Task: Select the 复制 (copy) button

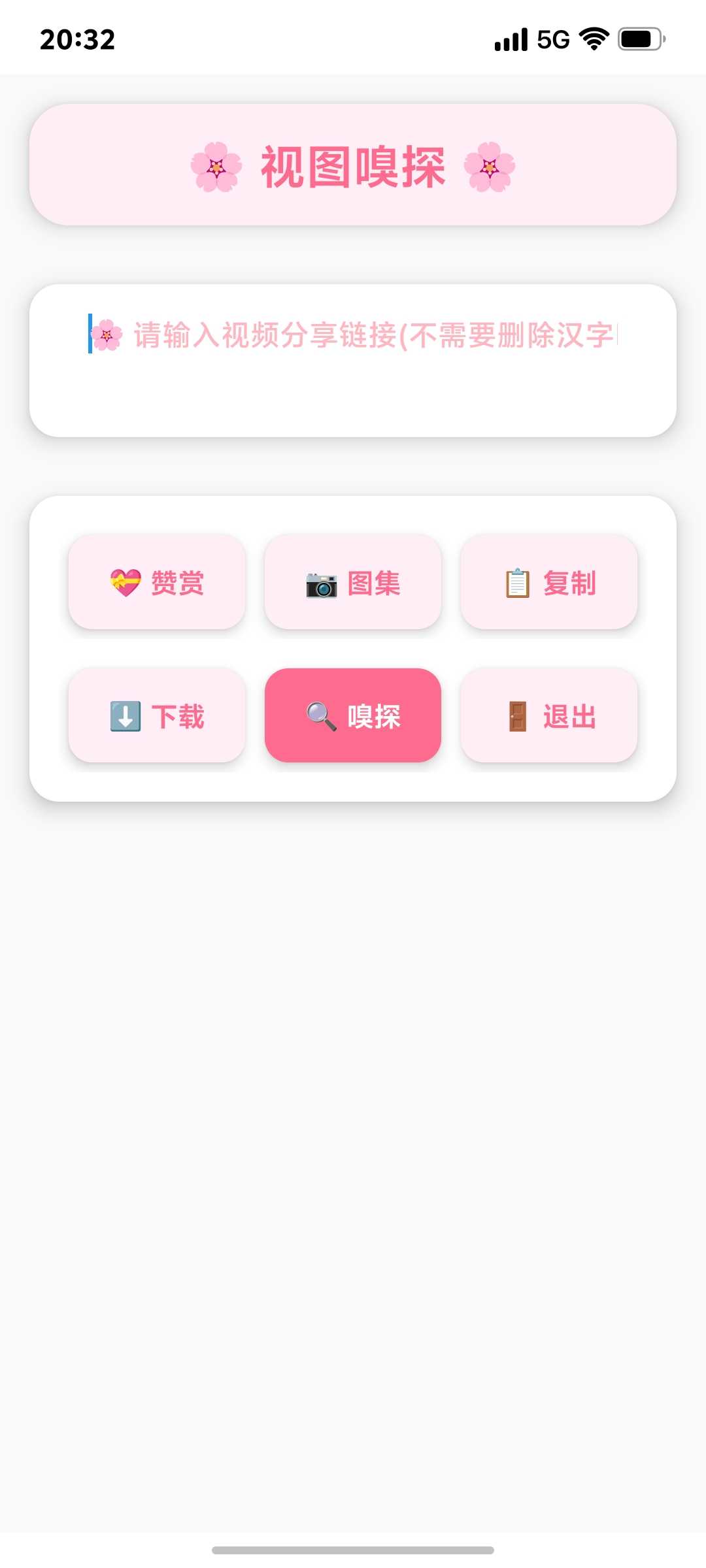Action: coord(549,582)
